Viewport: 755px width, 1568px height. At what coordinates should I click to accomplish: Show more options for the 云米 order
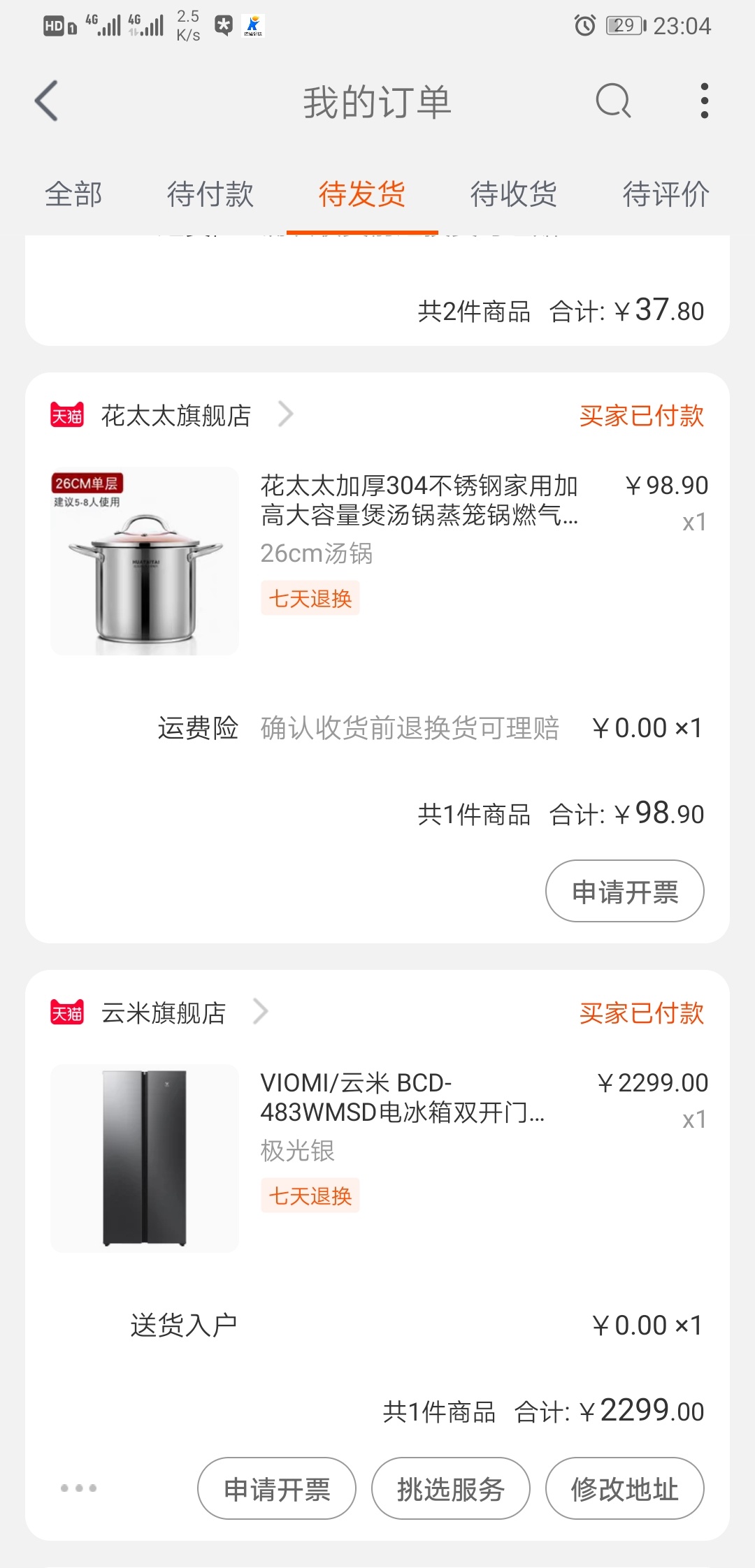point(78,1488)
